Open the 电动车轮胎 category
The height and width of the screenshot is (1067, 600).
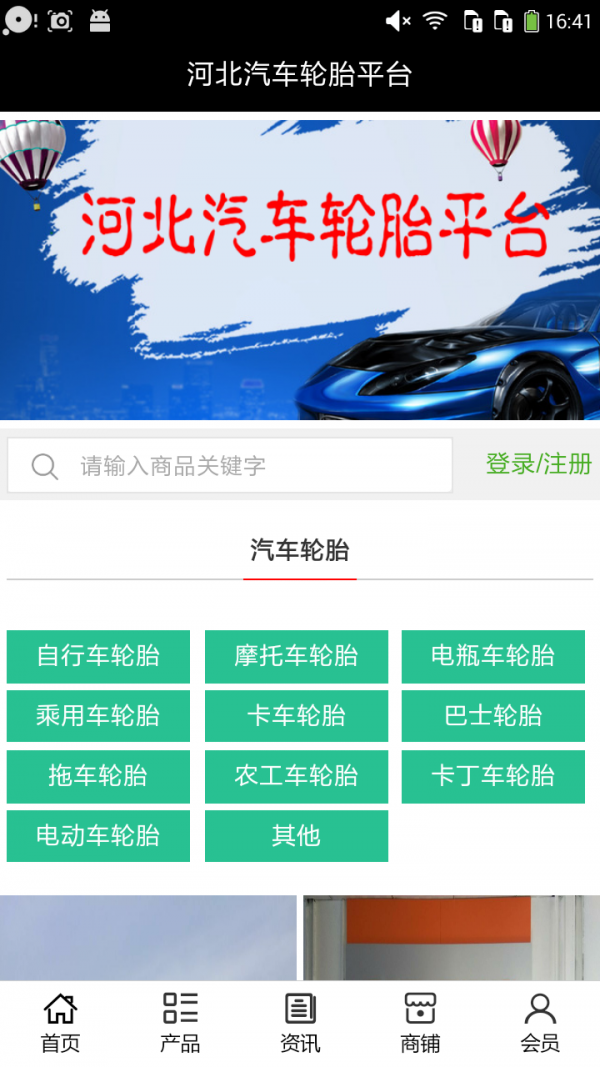[x=98, y=836]
